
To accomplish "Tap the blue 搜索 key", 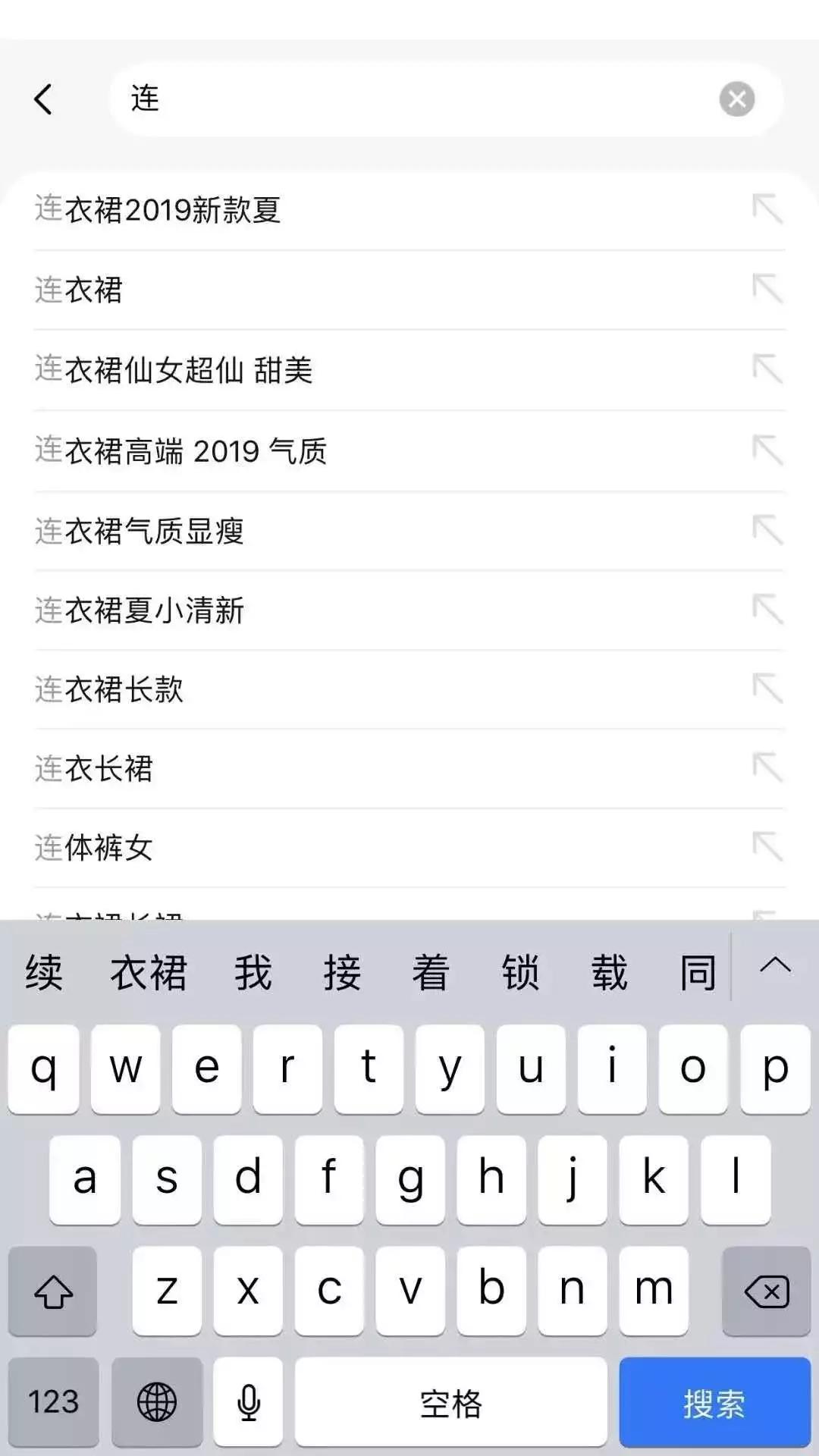I will pos(714,1403).
